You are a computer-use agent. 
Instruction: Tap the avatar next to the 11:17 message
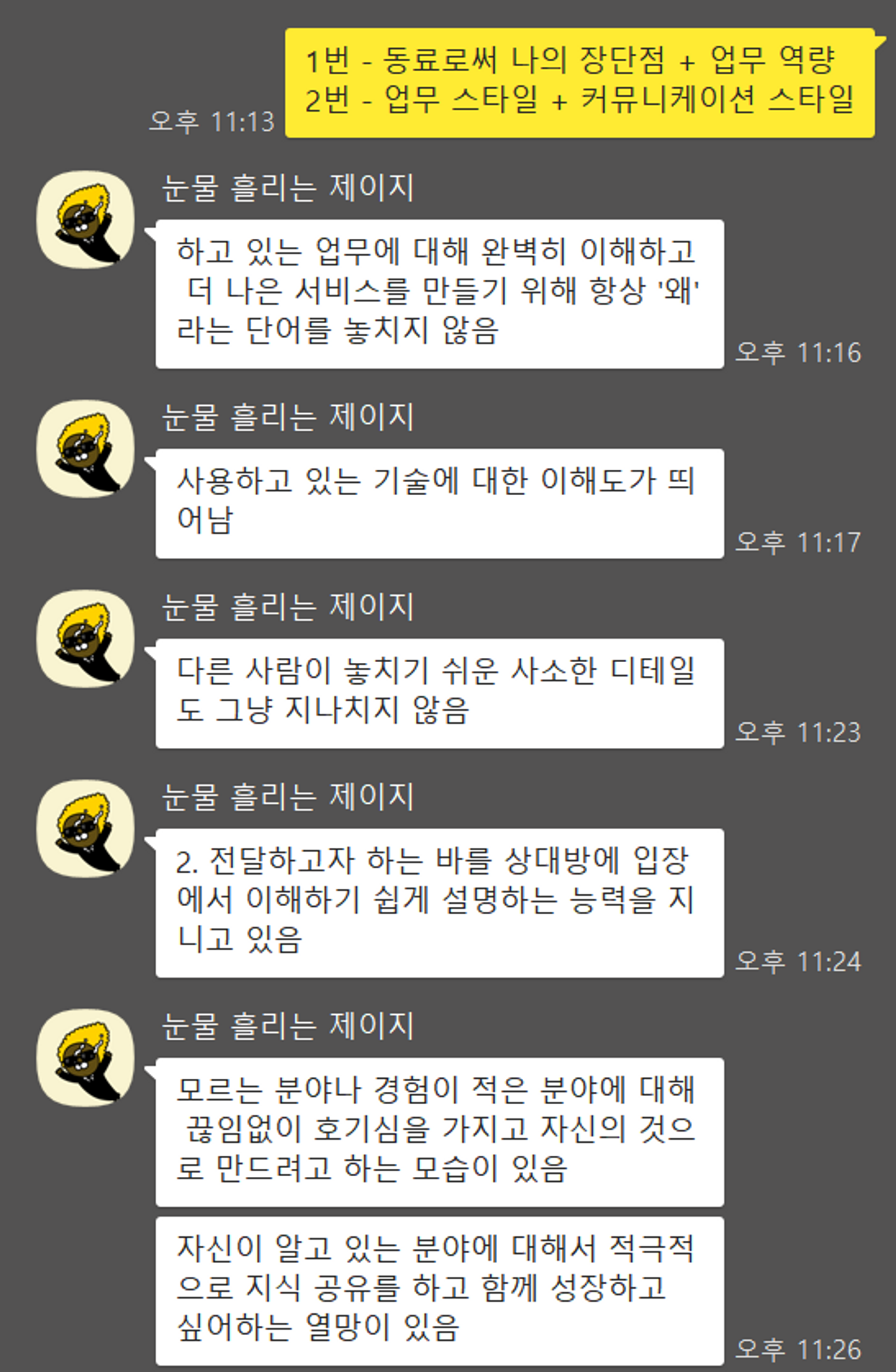pyautogui.click(x=85, y=449)
